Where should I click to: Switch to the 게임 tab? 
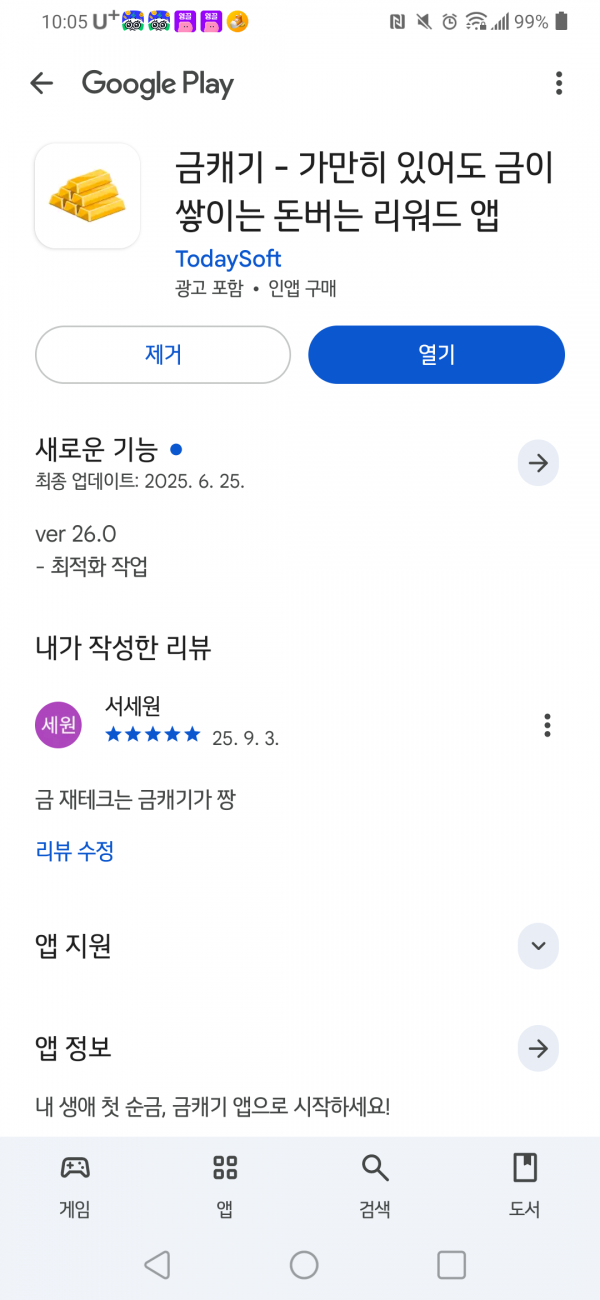pyautogui.click(x=75, y=1185)
